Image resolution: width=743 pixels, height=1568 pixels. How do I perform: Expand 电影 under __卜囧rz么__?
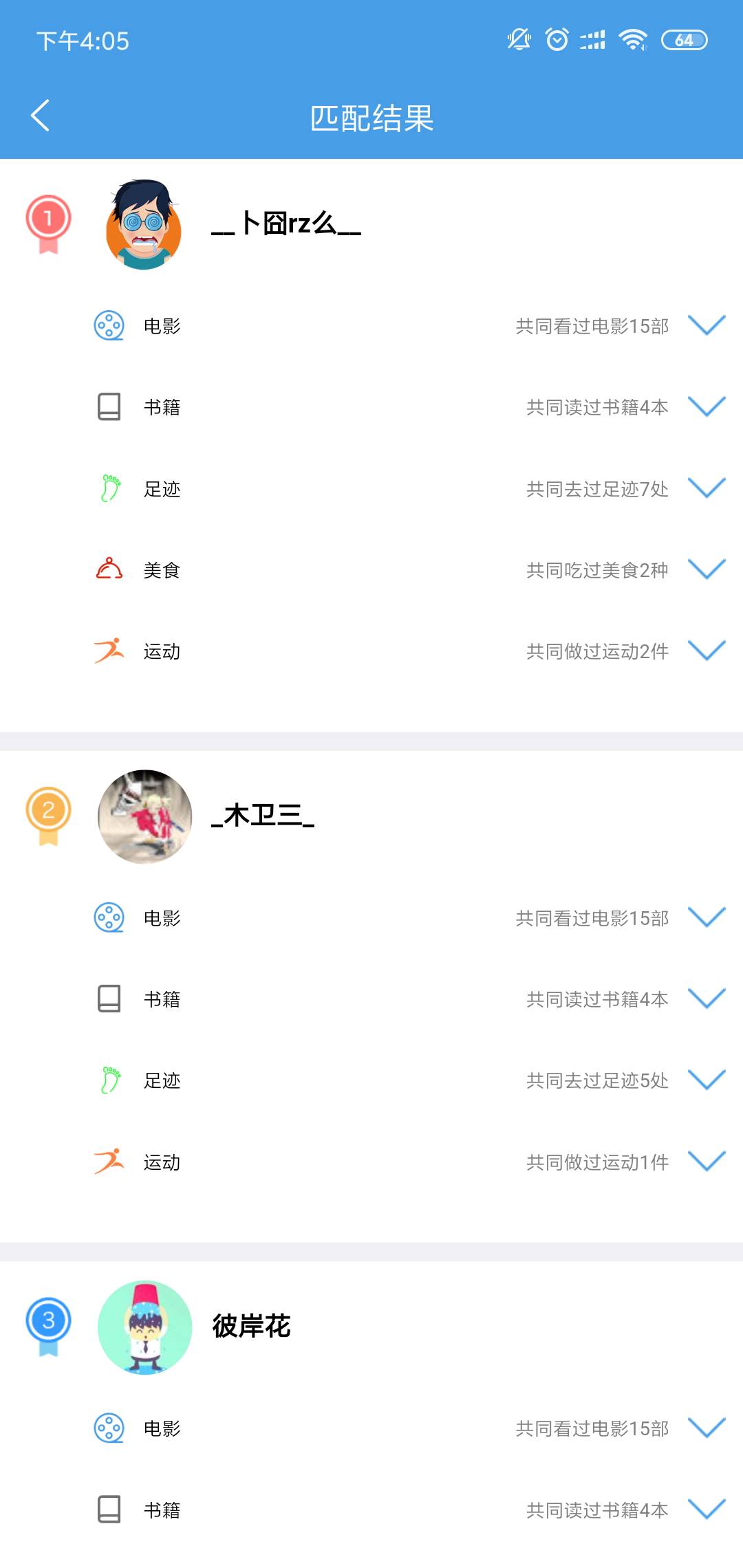pos(707,325)
